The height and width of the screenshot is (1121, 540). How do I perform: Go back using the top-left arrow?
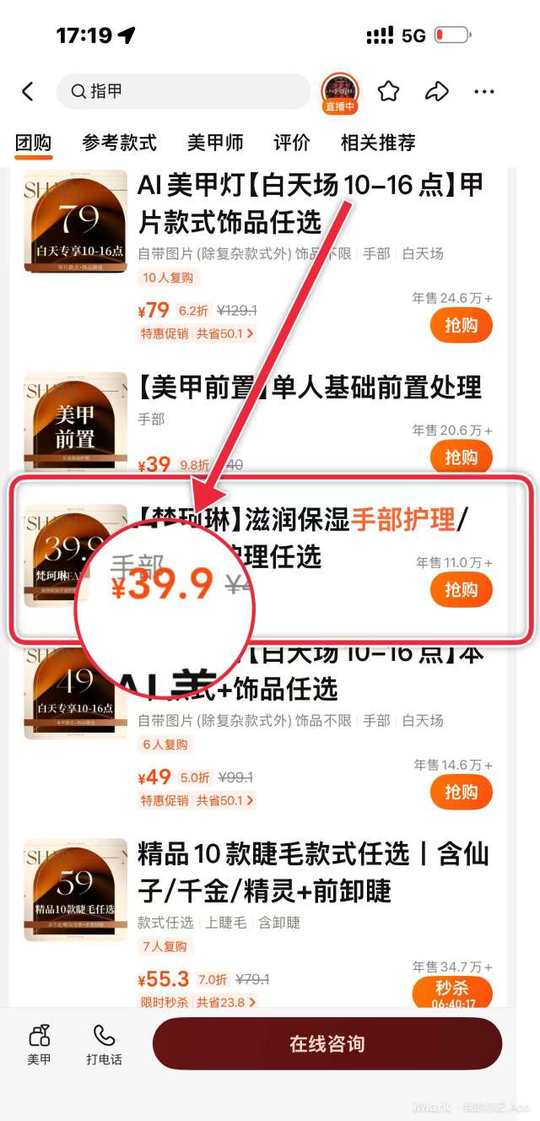click(x=28, y=92)
